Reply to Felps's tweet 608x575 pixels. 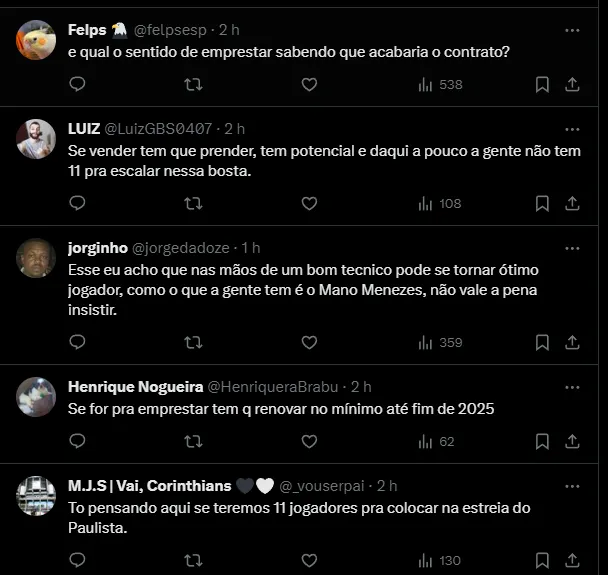point(77,85)
